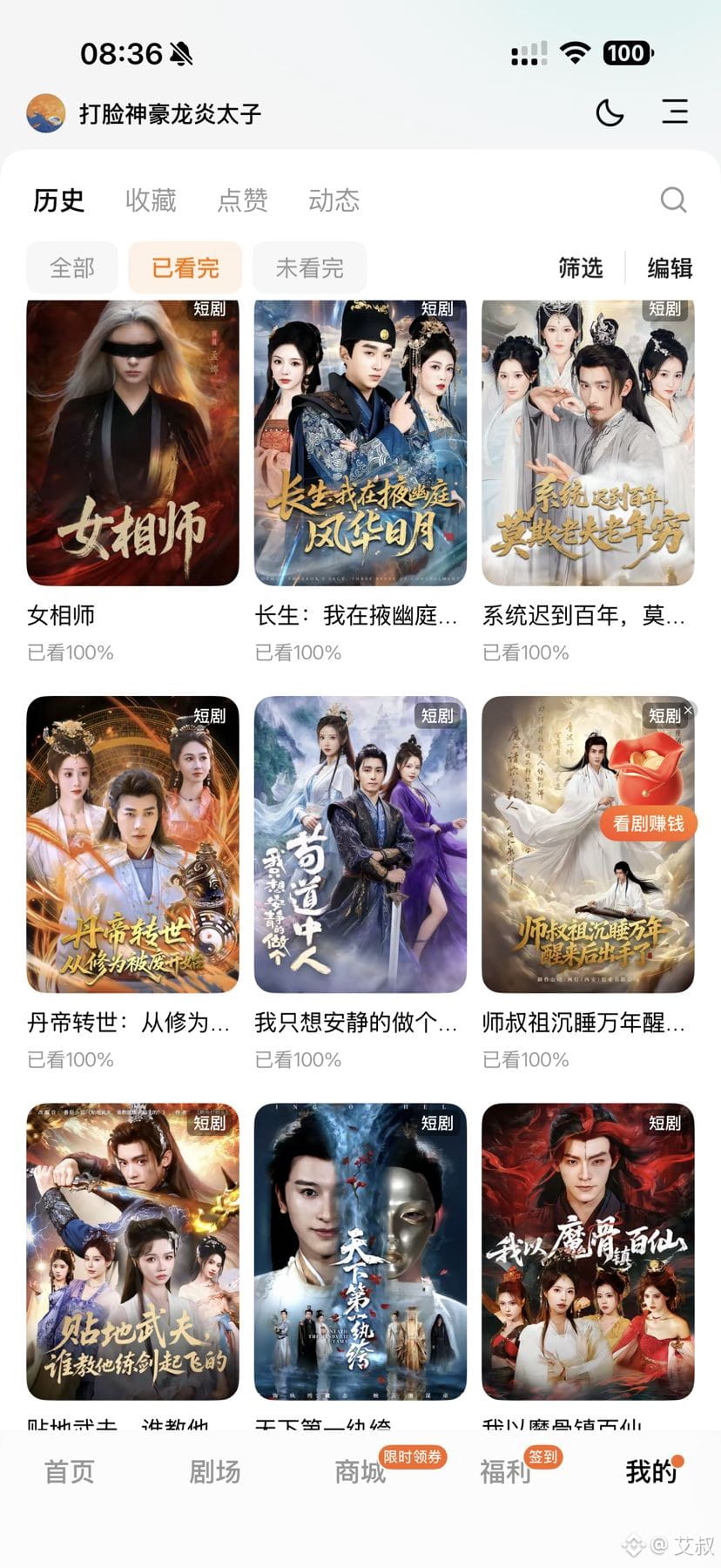
Task: Go to the 首页 tab
Action: coord(69,1471)
